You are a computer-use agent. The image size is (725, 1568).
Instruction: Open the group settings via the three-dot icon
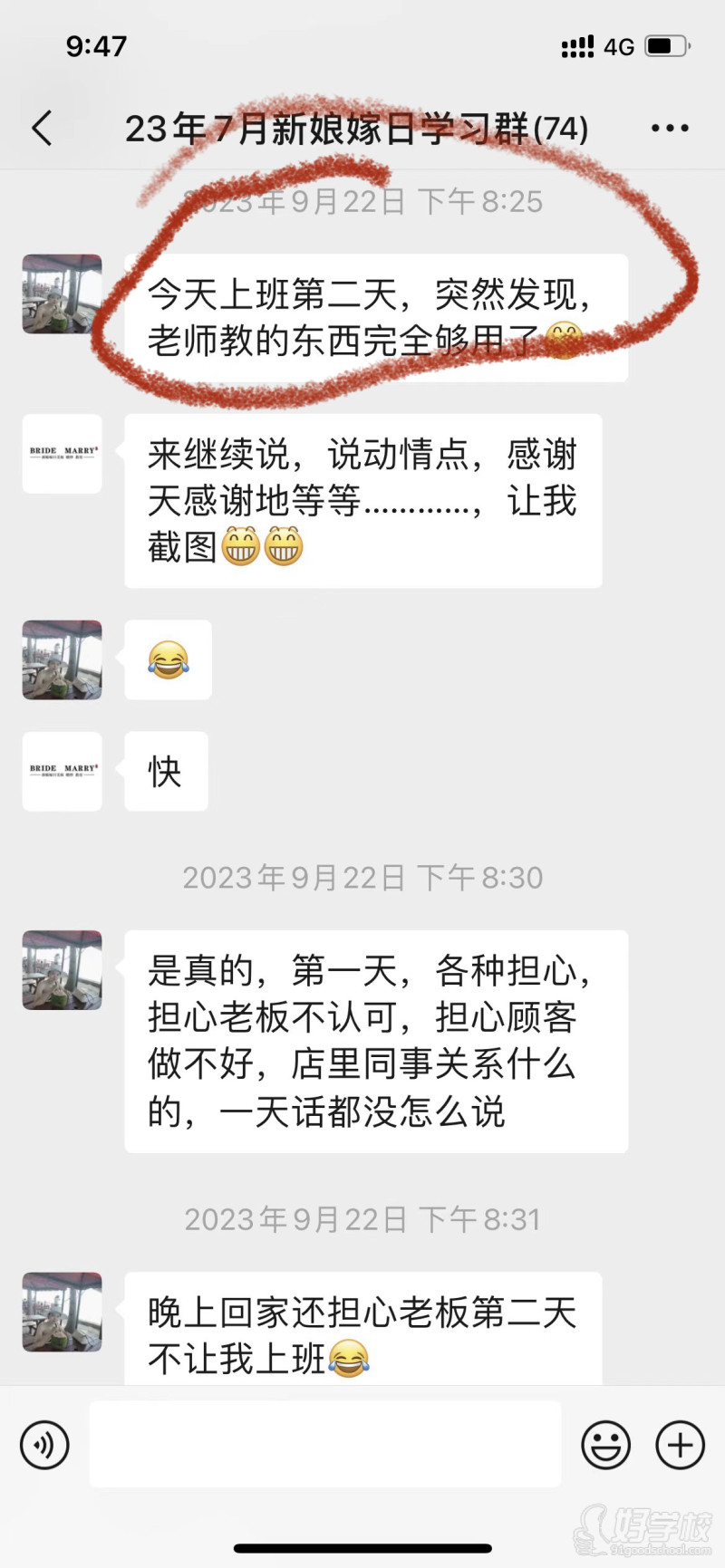[x=669, y=128]
